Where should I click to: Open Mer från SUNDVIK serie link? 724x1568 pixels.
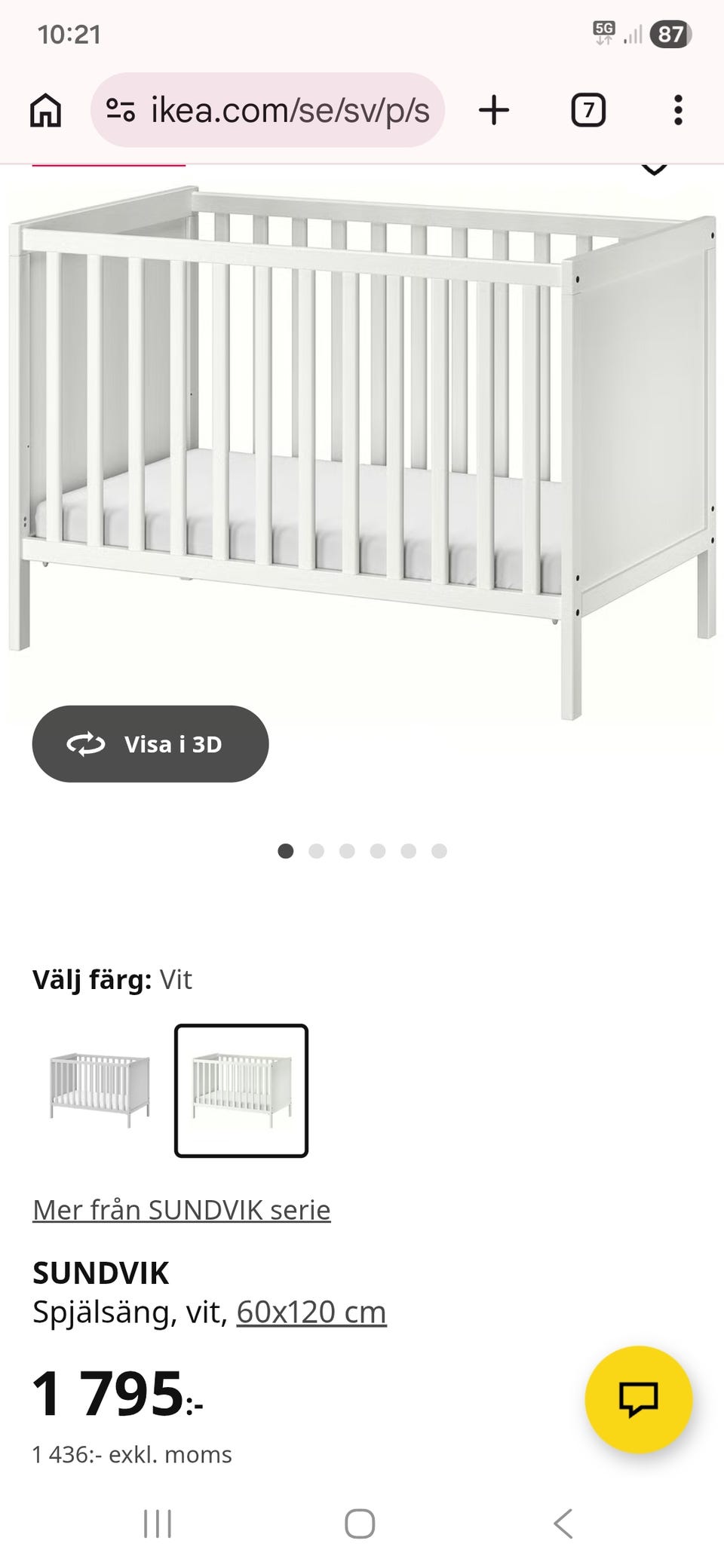coord(182,1210)
